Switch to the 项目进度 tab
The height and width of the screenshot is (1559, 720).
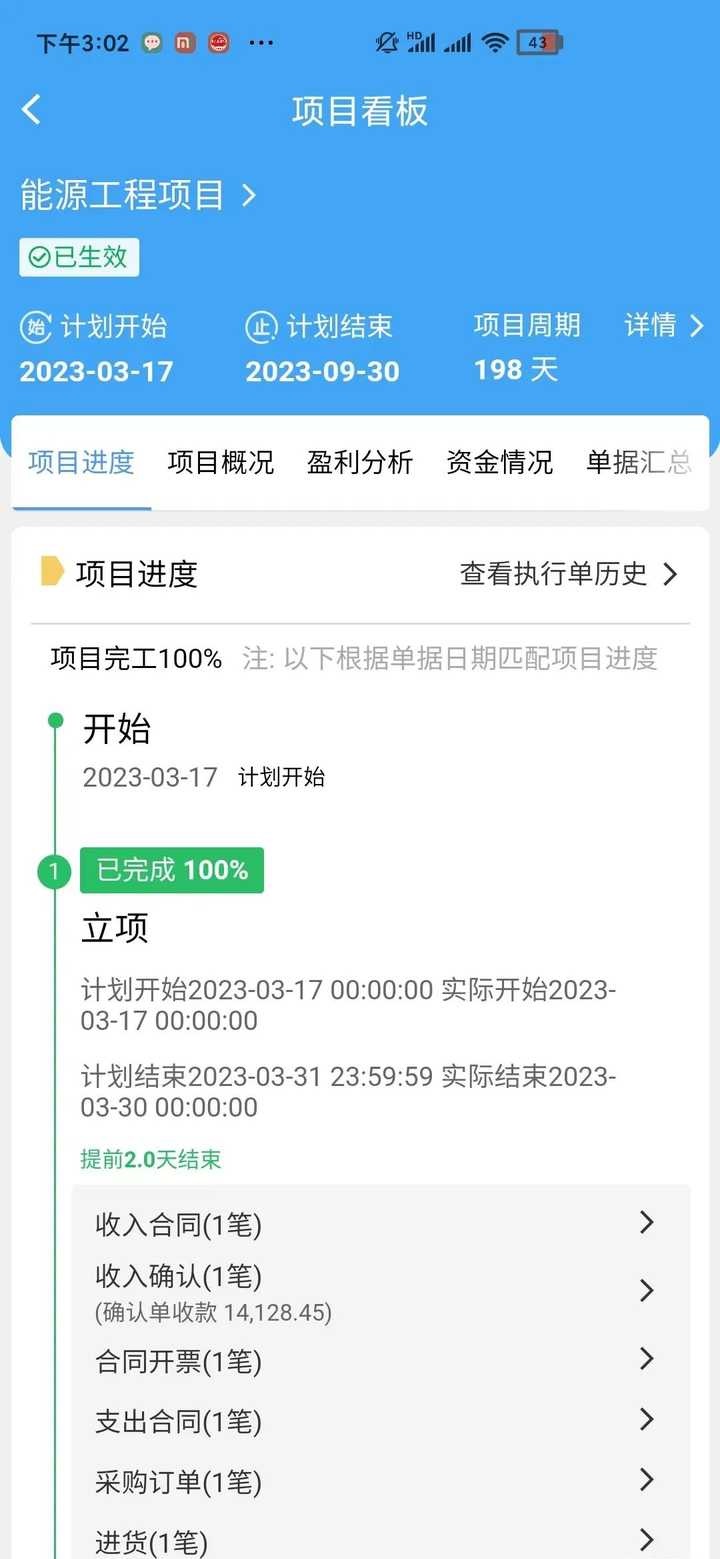(81, 462)
